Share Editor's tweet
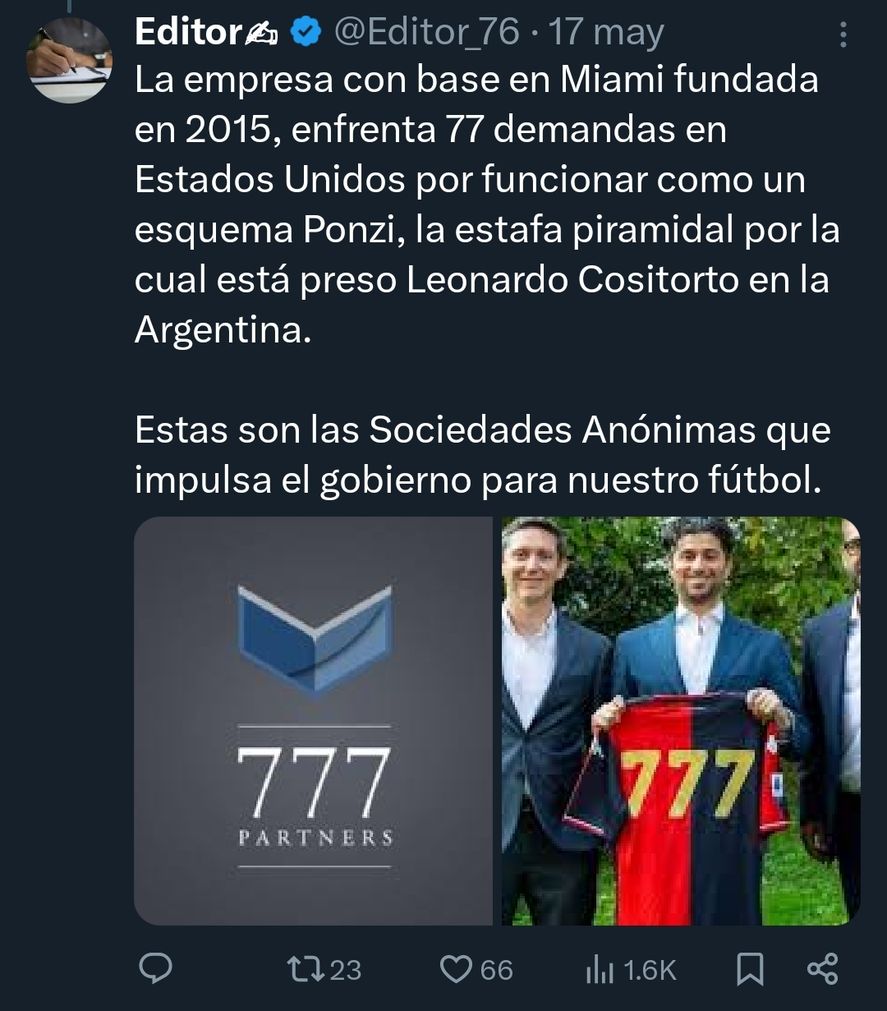The image size is (887, 1011). point(821,968)
